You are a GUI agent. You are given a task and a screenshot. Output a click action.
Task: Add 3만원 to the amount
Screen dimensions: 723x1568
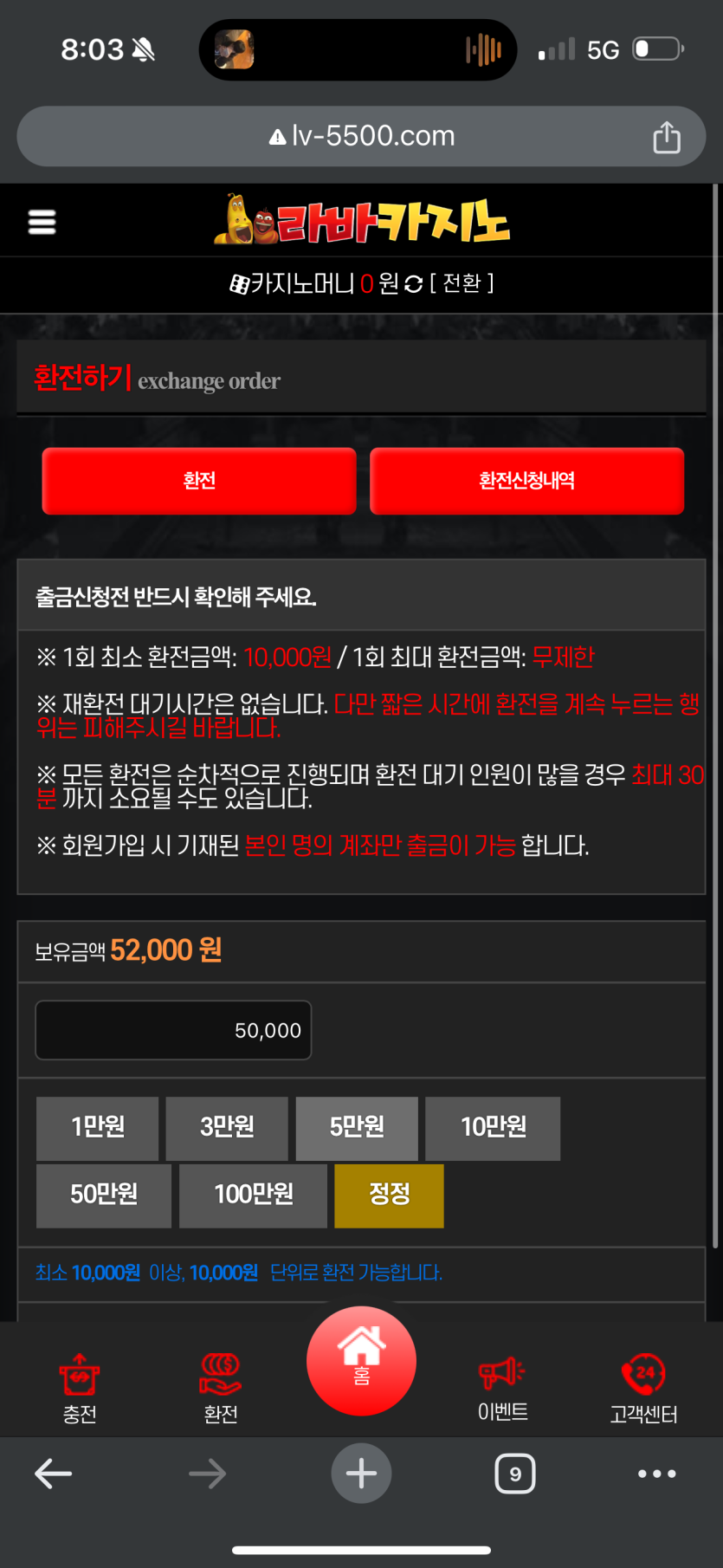227,1127
